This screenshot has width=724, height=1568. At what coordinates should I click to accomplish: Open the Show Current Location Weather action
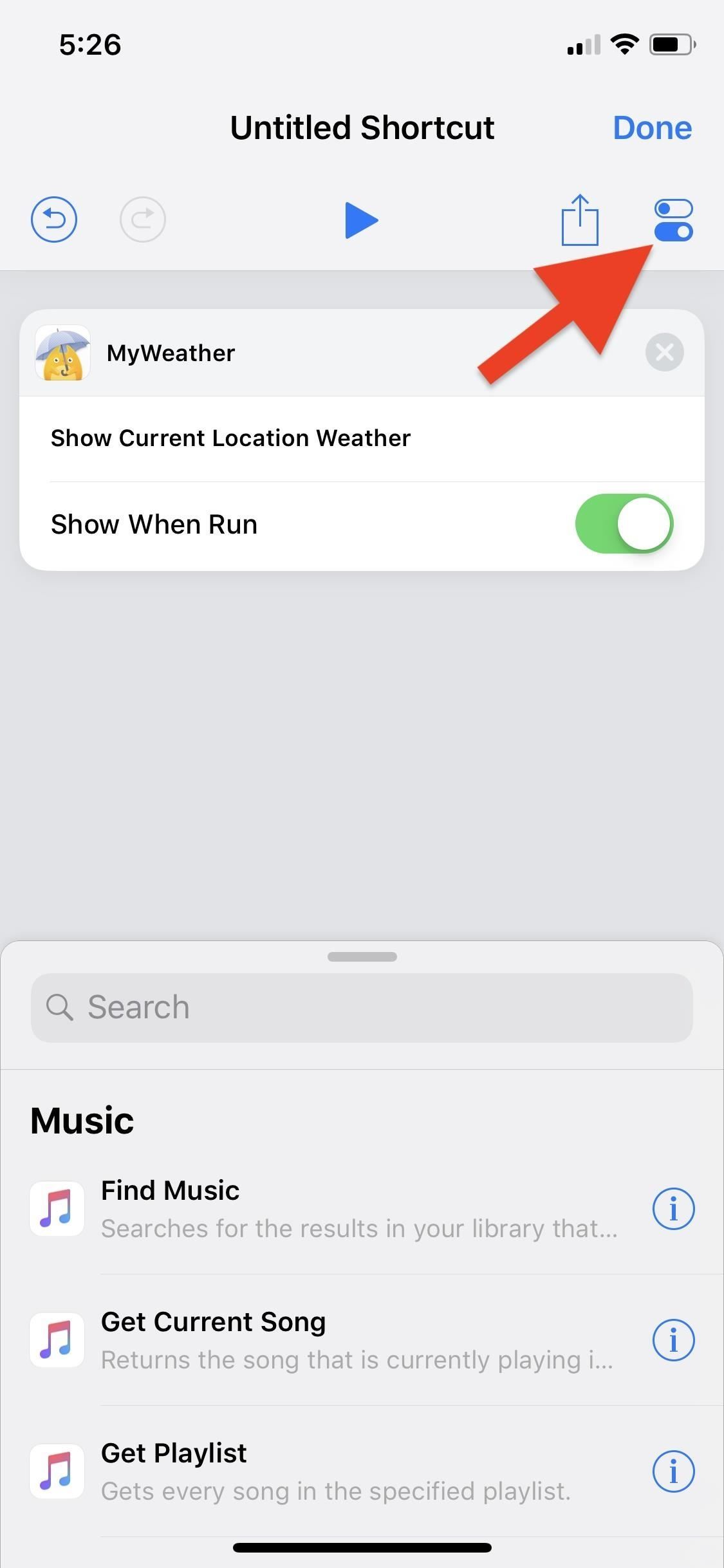pos(230,438)
